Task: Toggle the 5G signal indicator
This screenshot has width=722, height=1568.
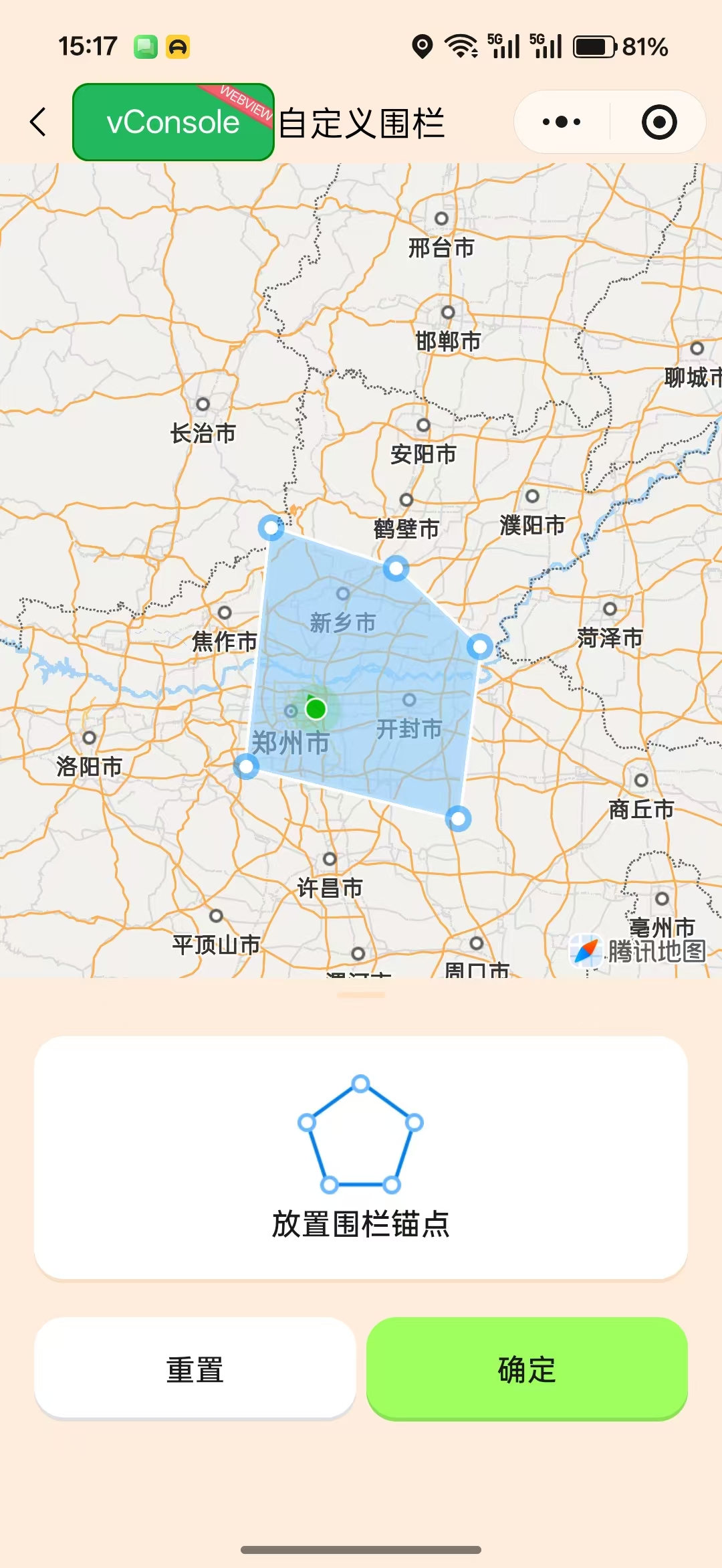Action: pos(505,45)
